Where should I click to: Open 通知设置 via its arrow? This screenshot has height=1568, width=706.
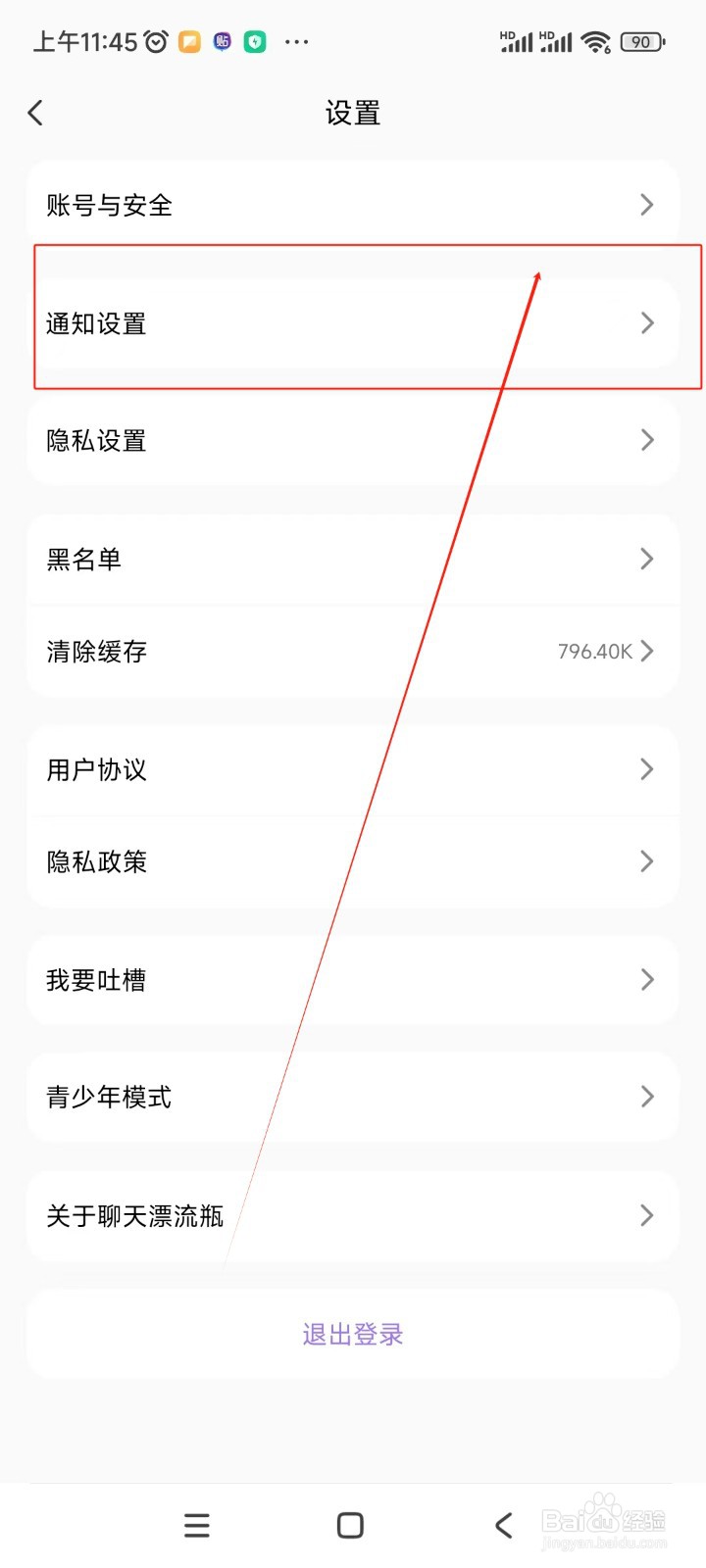646,323
